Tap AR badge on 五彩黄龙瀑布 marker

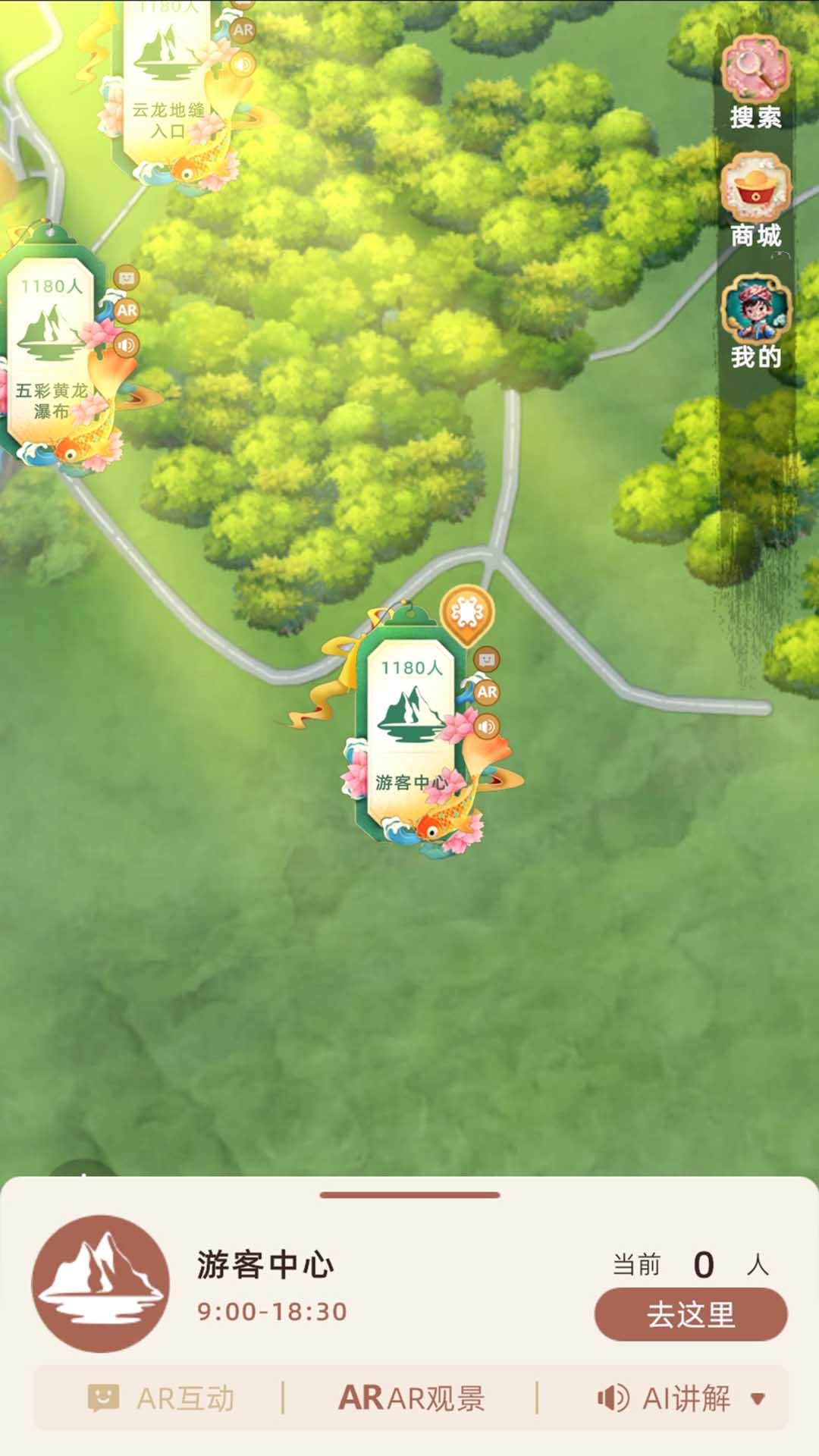(x=127, y=310)
